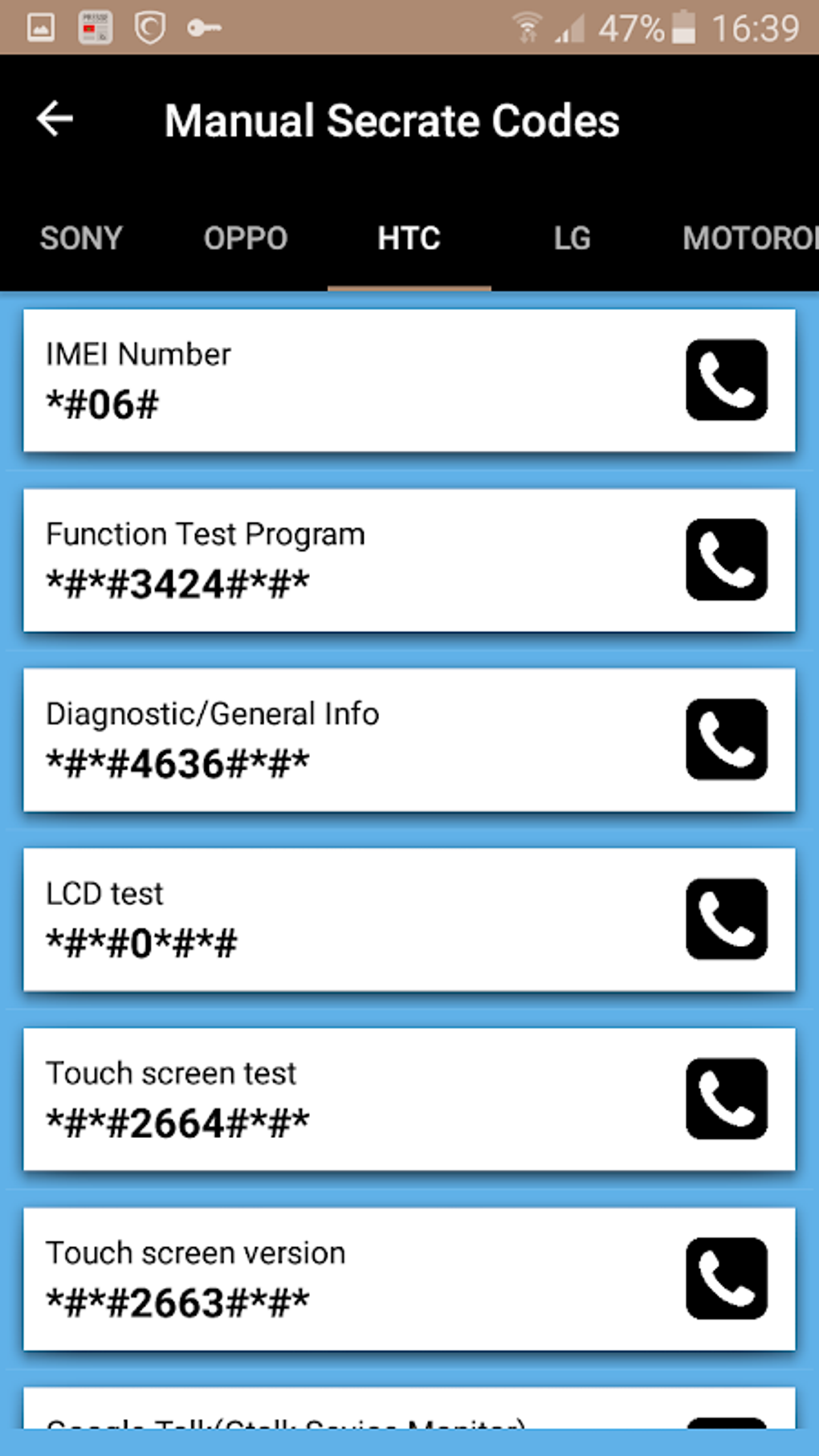
Task: Dial the Function Test Program code
Action: point(726,560)
